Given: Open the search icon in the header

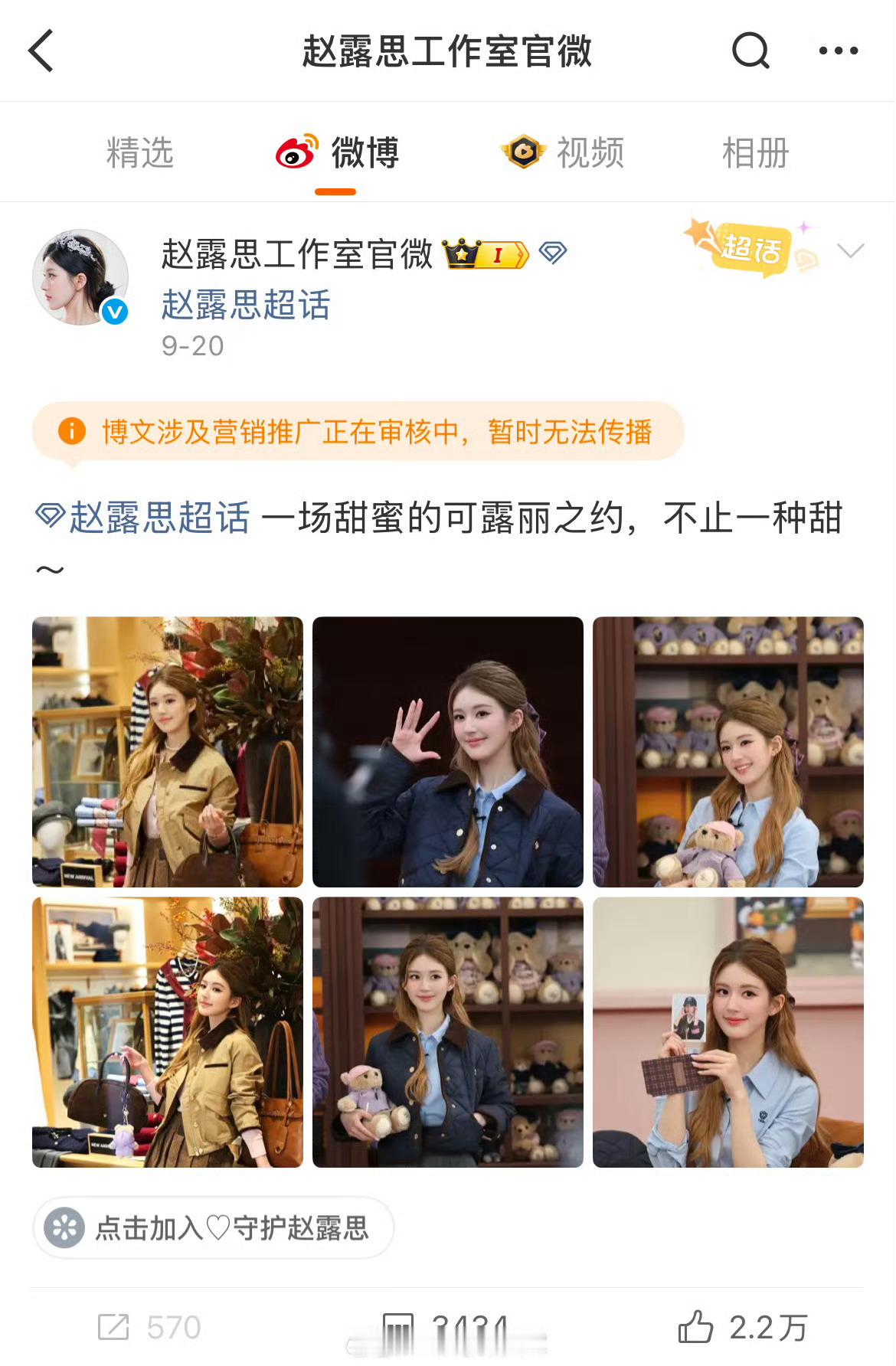Looking at the screenshot, I should point(751,51).
